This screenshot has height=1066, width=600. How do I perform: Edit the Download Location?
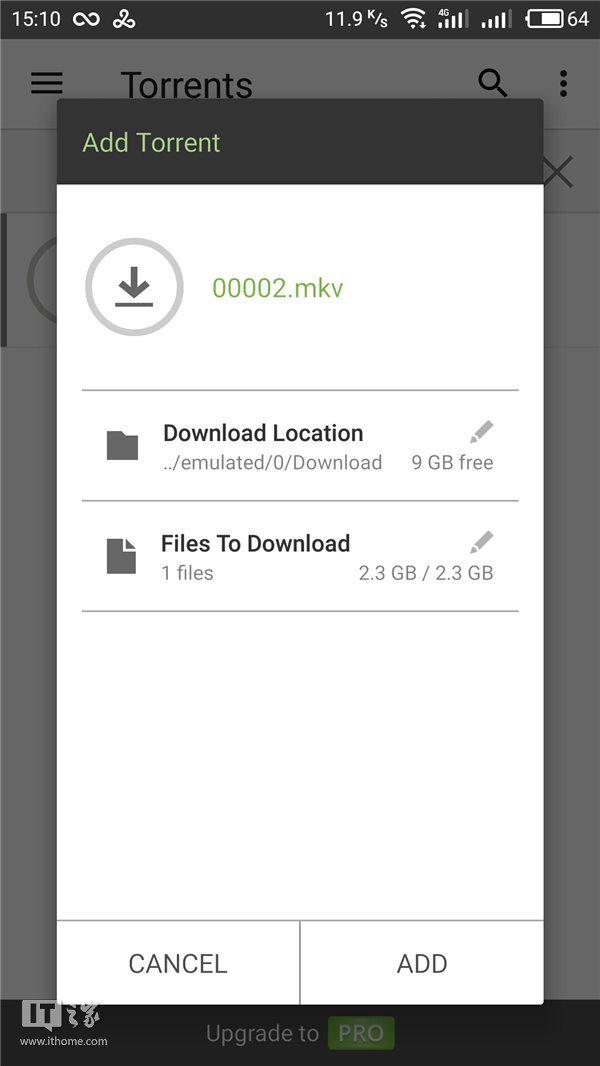481,432
